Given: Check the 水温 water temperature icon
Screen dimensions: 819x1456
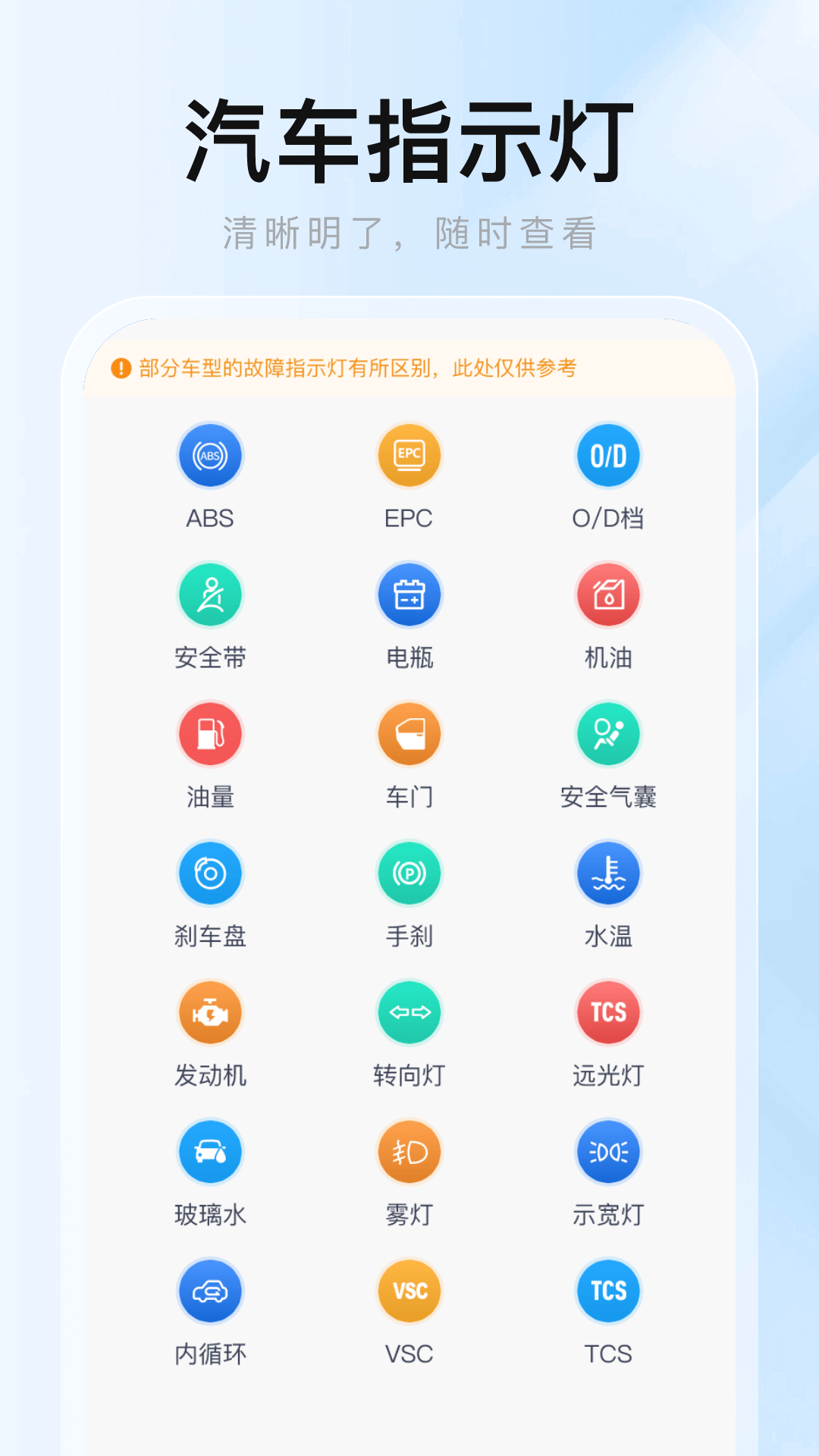Looking at the screenshot, I should click(x=608, y=873).
